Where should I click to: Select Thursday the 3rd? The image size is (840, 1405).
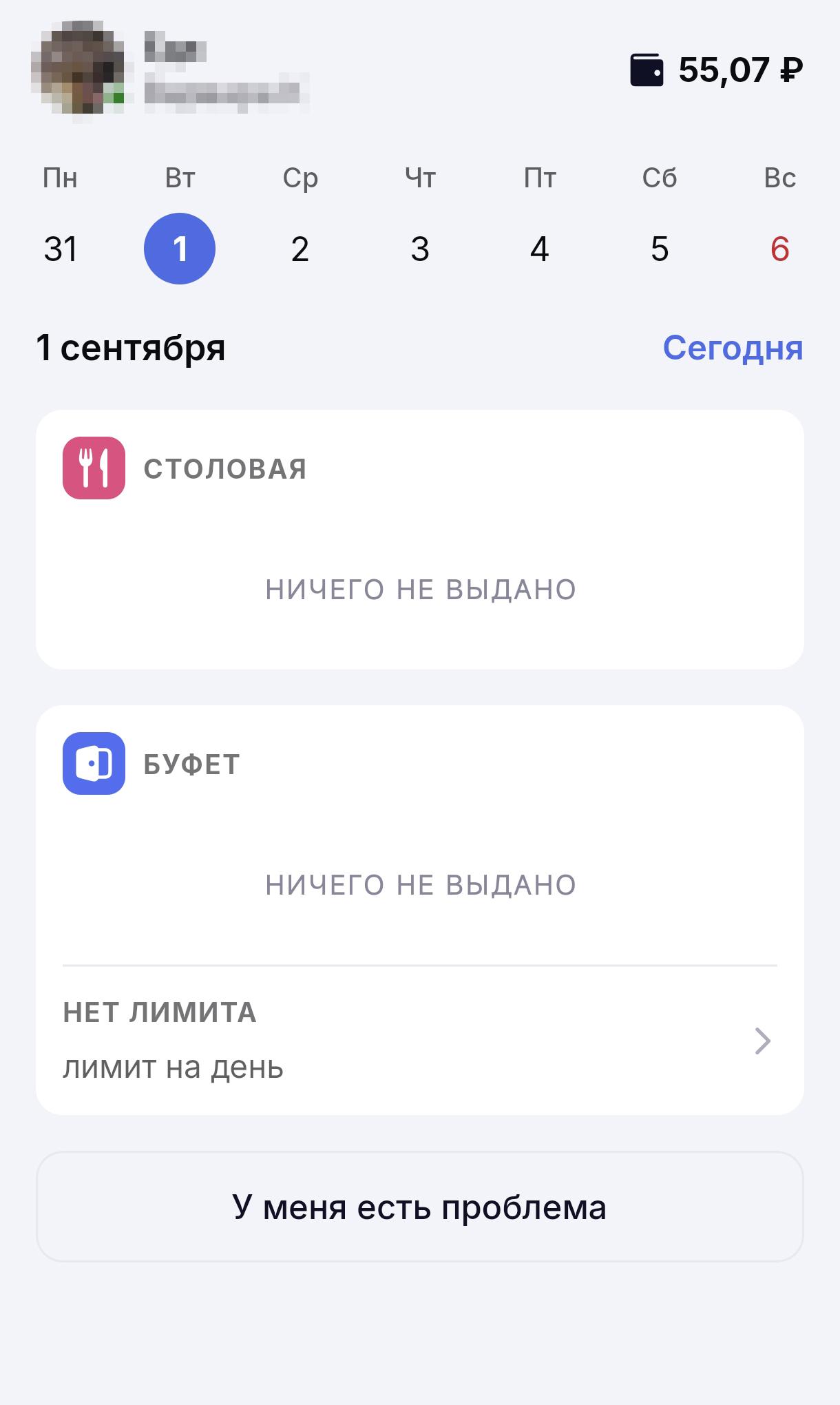coord(420,249)
